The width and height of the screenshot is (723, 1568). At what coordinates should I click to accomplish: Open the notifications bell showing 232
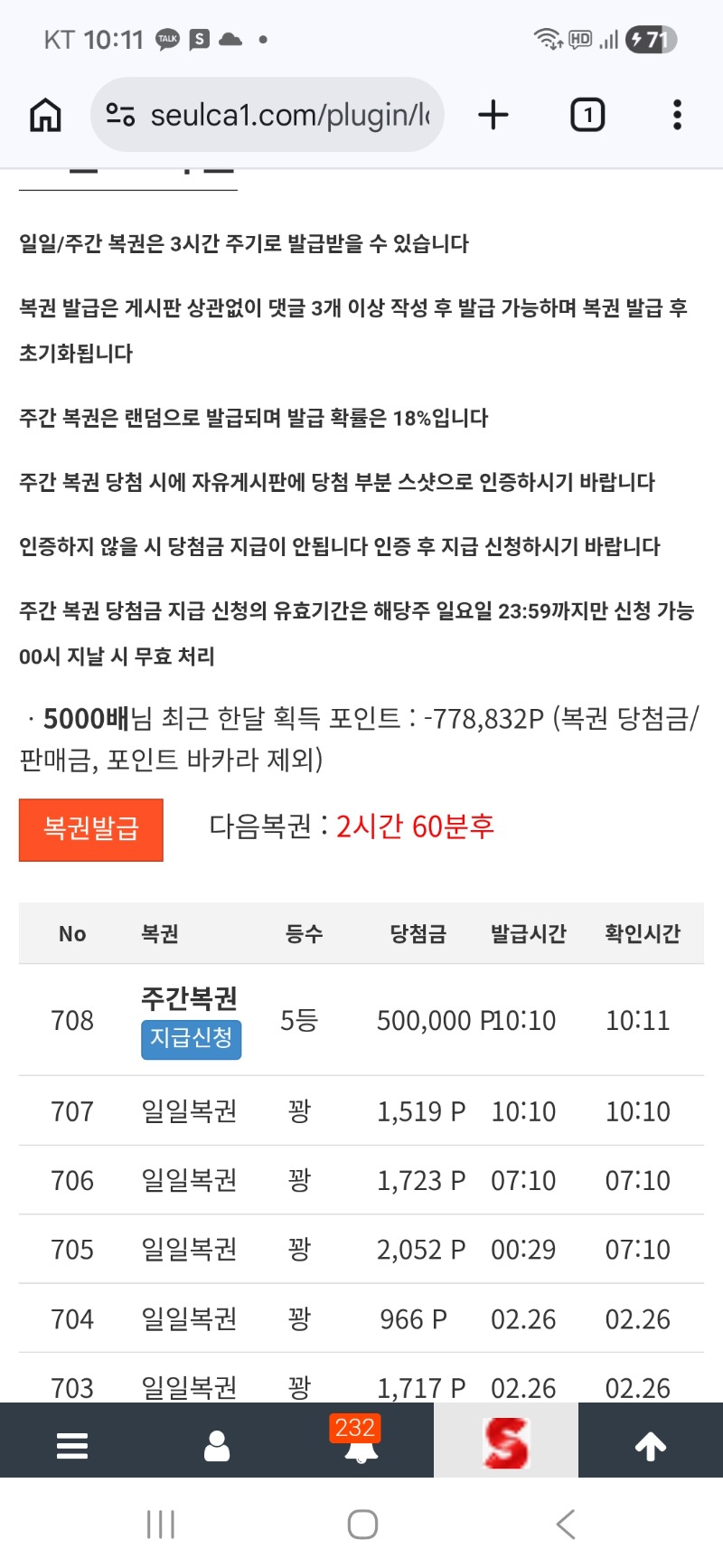(x=361, y=1443)
